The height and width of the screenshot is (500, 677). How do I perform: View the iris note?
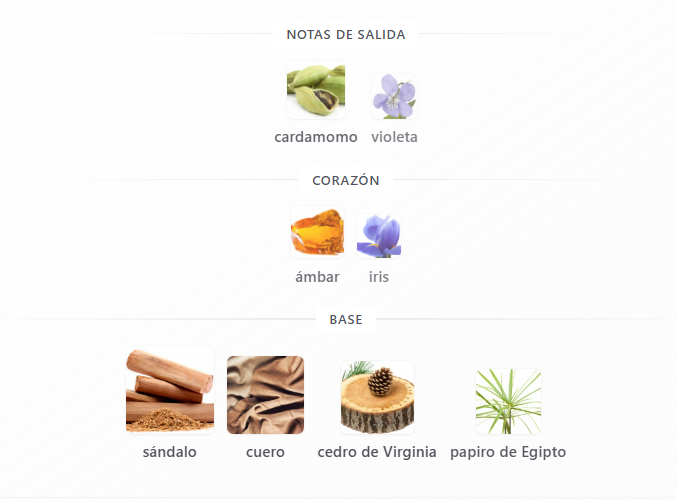(x=378, y=235)
